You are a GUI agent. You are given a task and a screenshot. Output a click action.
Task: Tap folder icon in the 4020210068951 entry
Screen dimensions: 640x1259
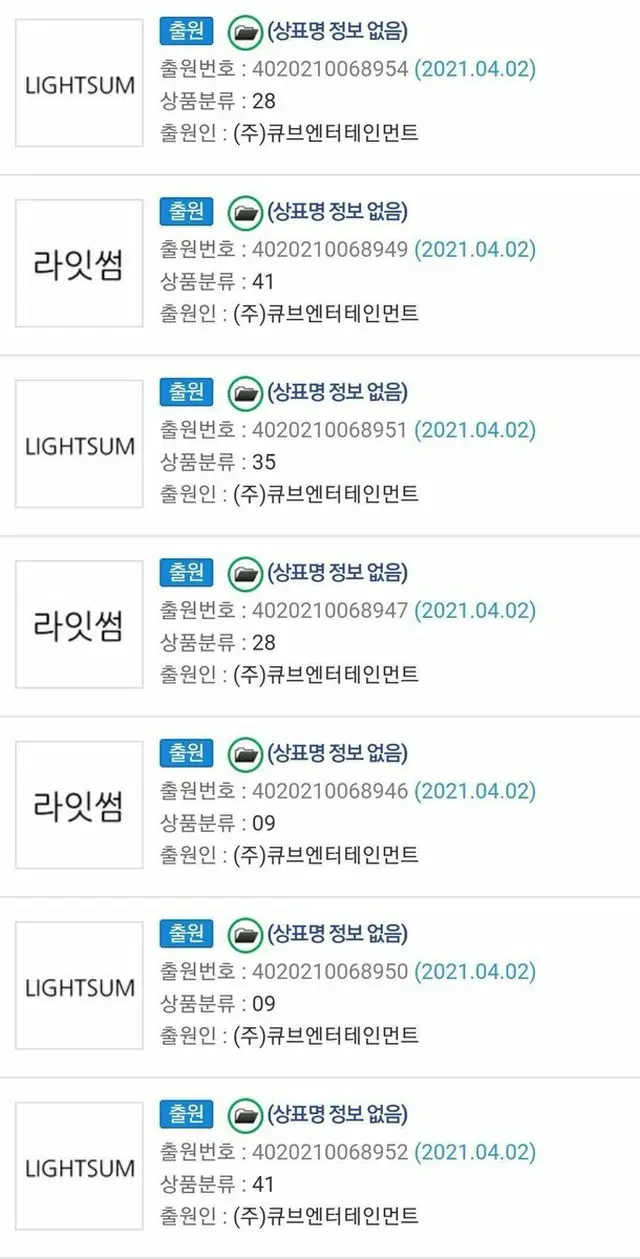(x=245, y=393)
